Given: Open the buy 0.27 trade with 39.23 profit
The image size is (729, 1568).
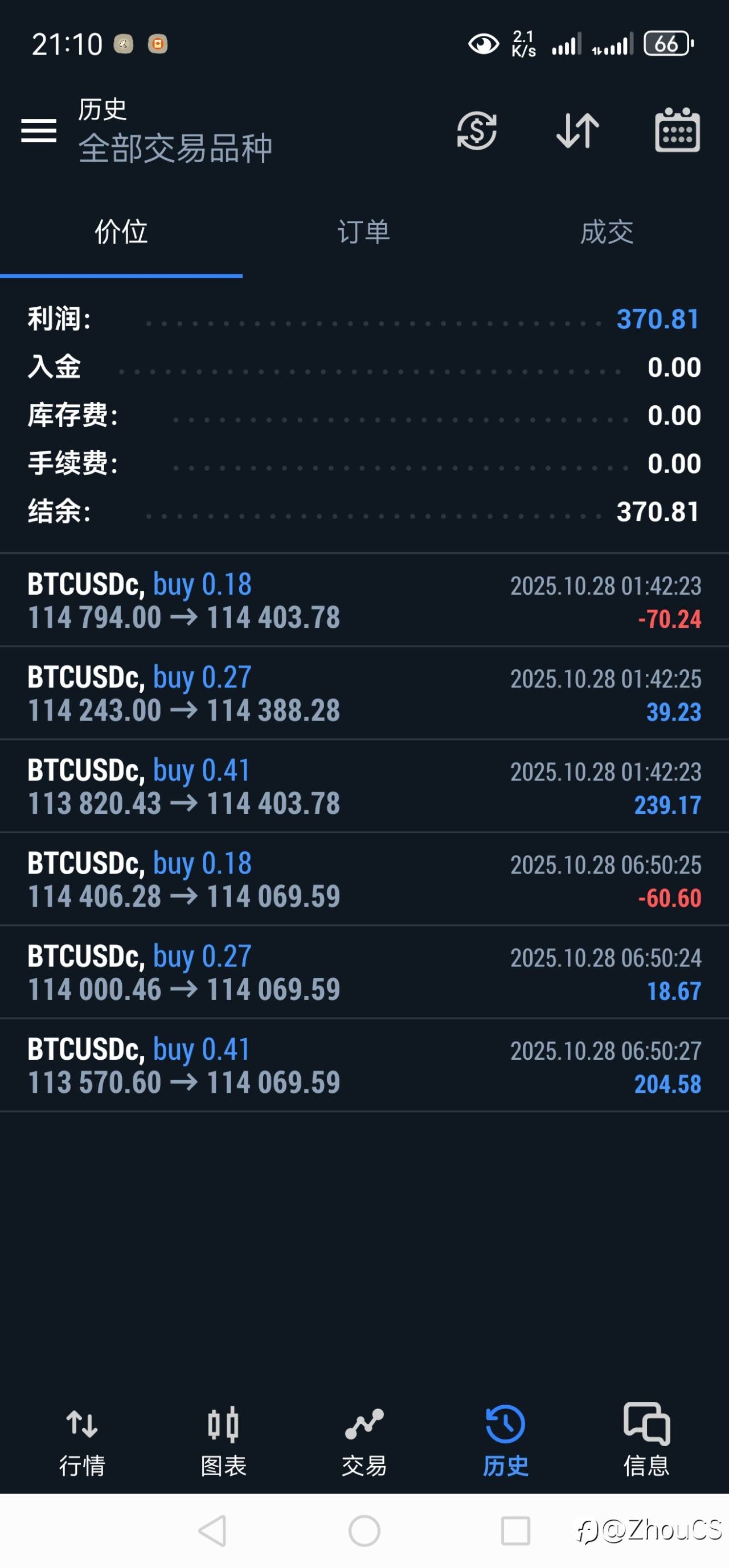Looking at the screenshot, I should [x=364, y=694].
